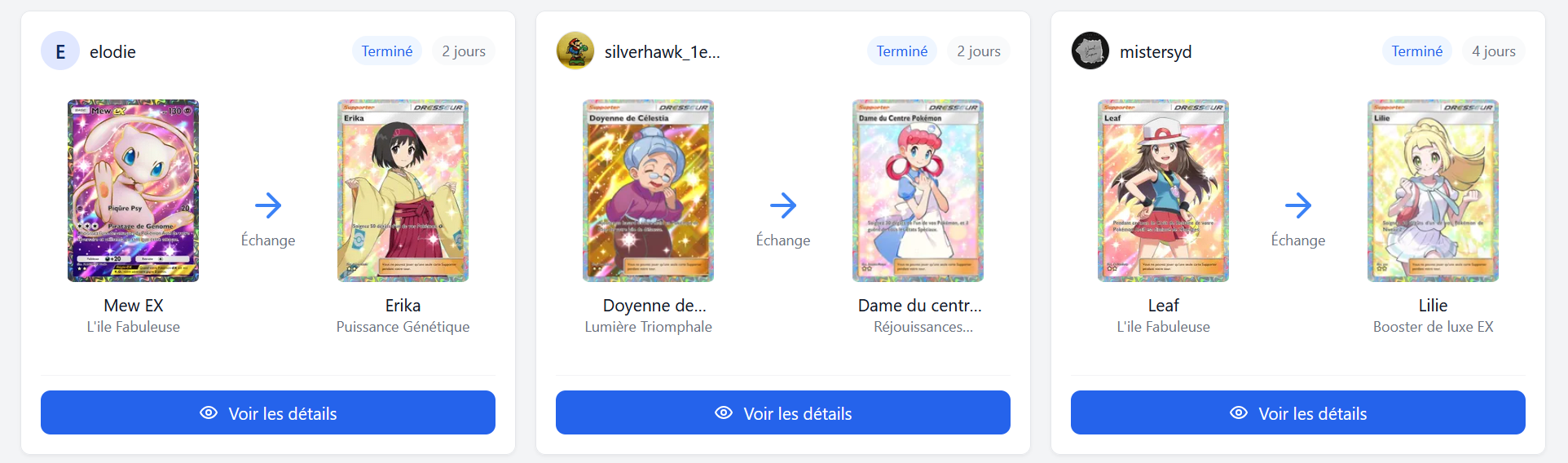
Task: Open silverhawk_1e's profile avatar
Action: click(575, 51)
